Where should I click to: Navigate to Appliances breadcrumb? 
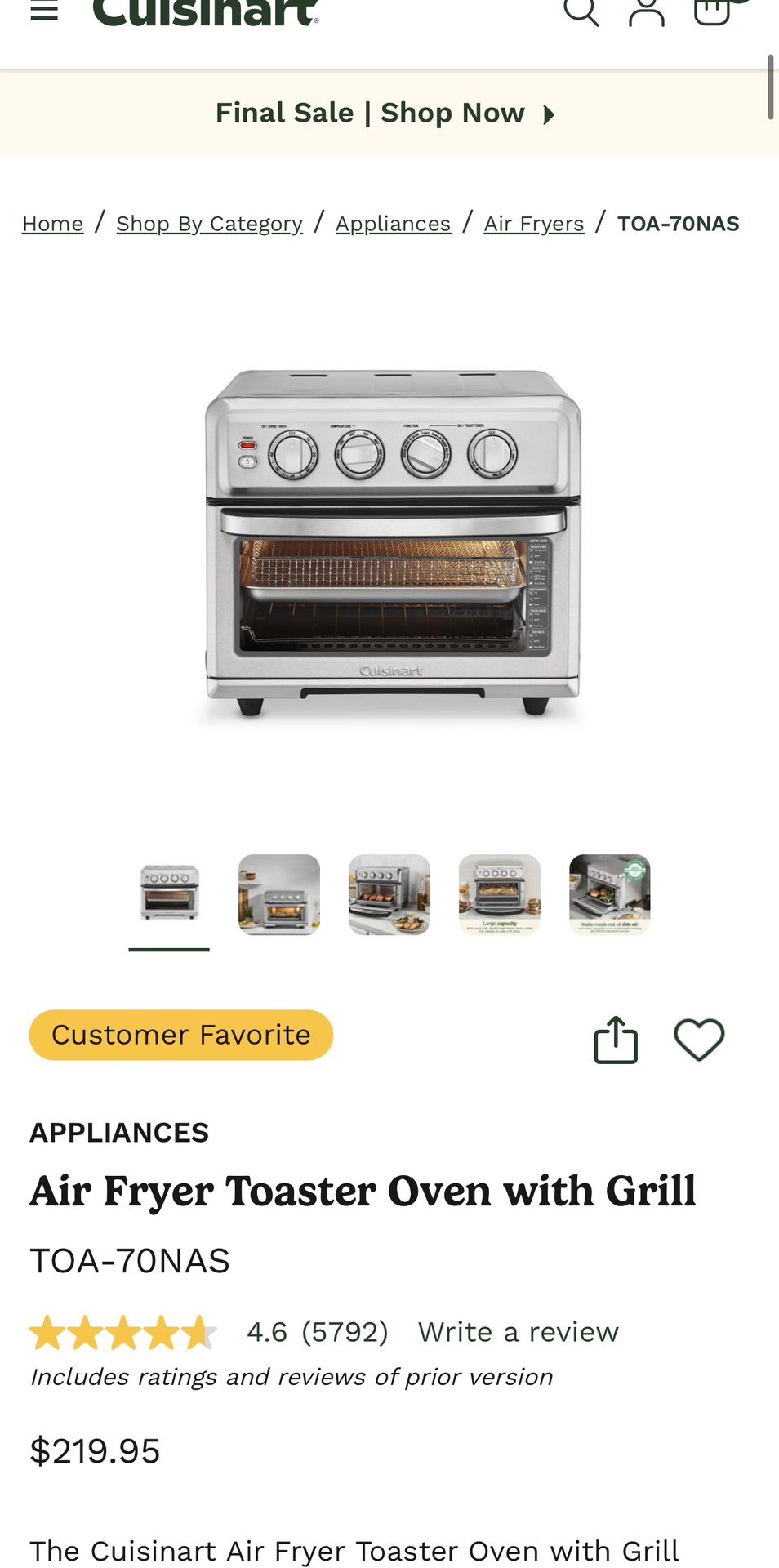pos(393,223)
